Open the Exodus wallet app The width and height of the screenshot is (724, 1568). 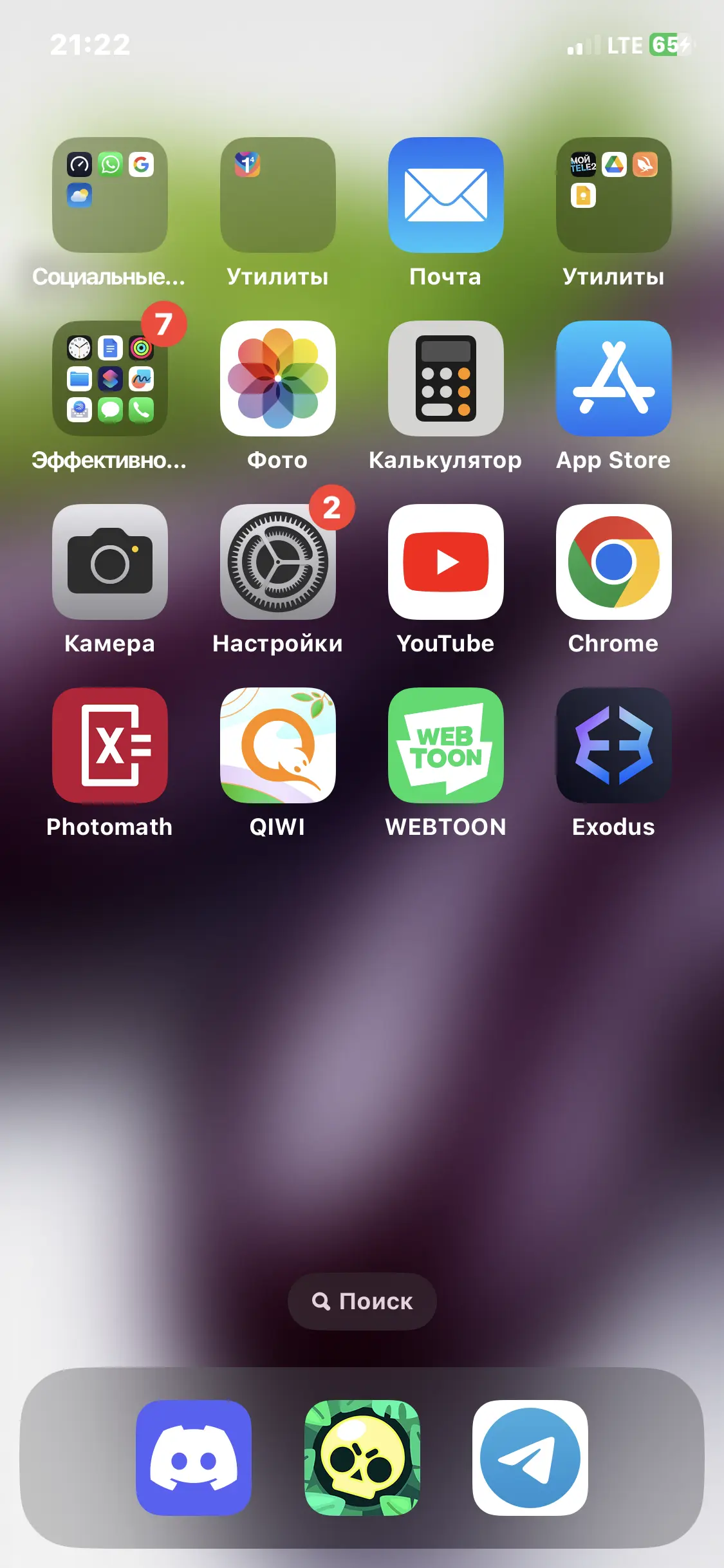tap(614, 745)
